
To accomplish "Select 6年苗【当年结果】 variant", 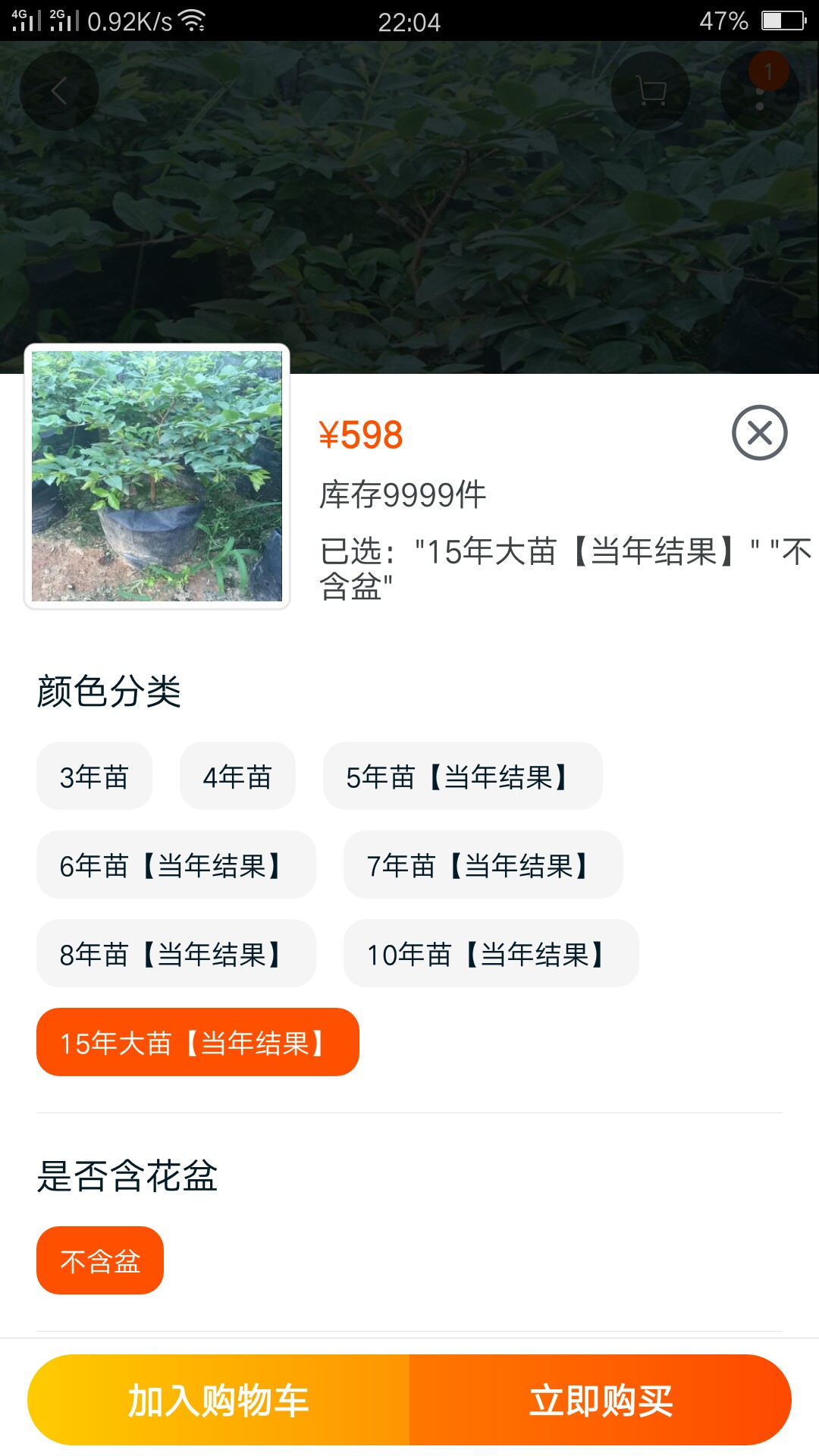I will pos(176,864).
